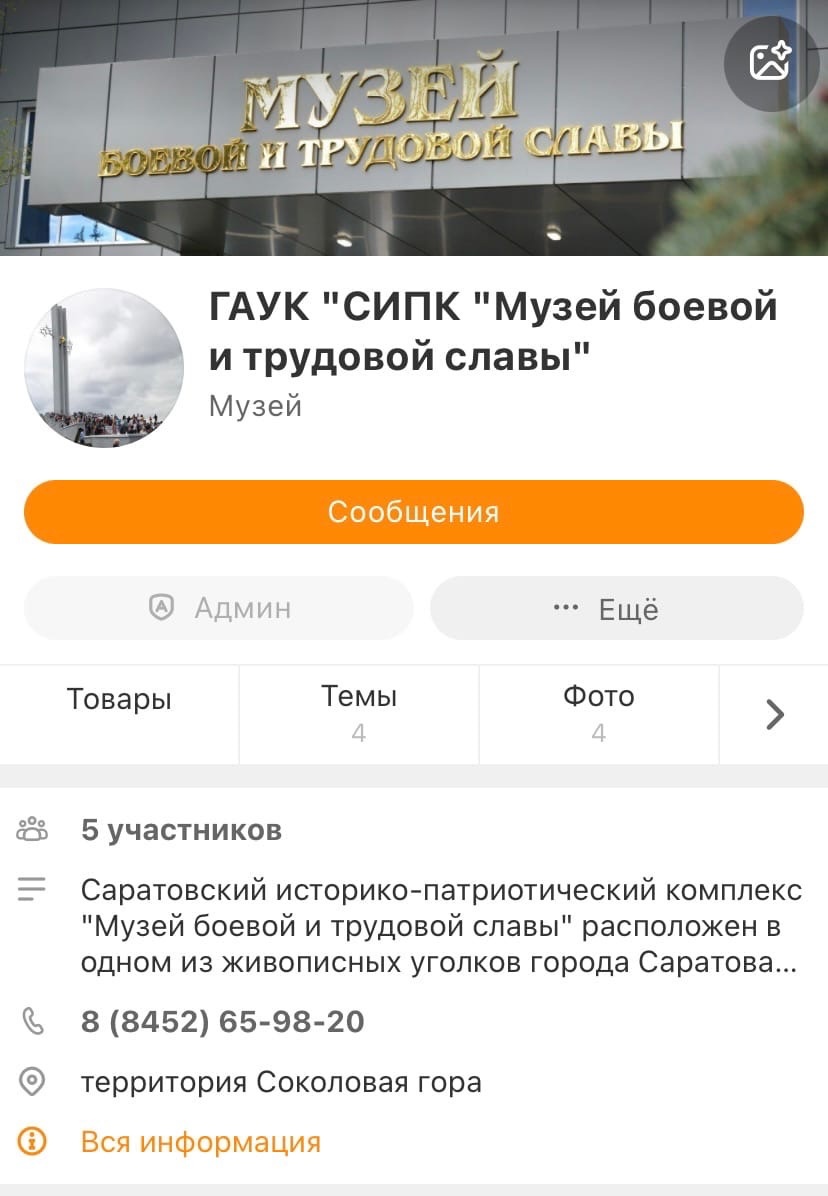Image resolution: width=828 pixels, height=1196 pixels.
Task: Open Сообщения for the group
Action: (x=414, y=512)
